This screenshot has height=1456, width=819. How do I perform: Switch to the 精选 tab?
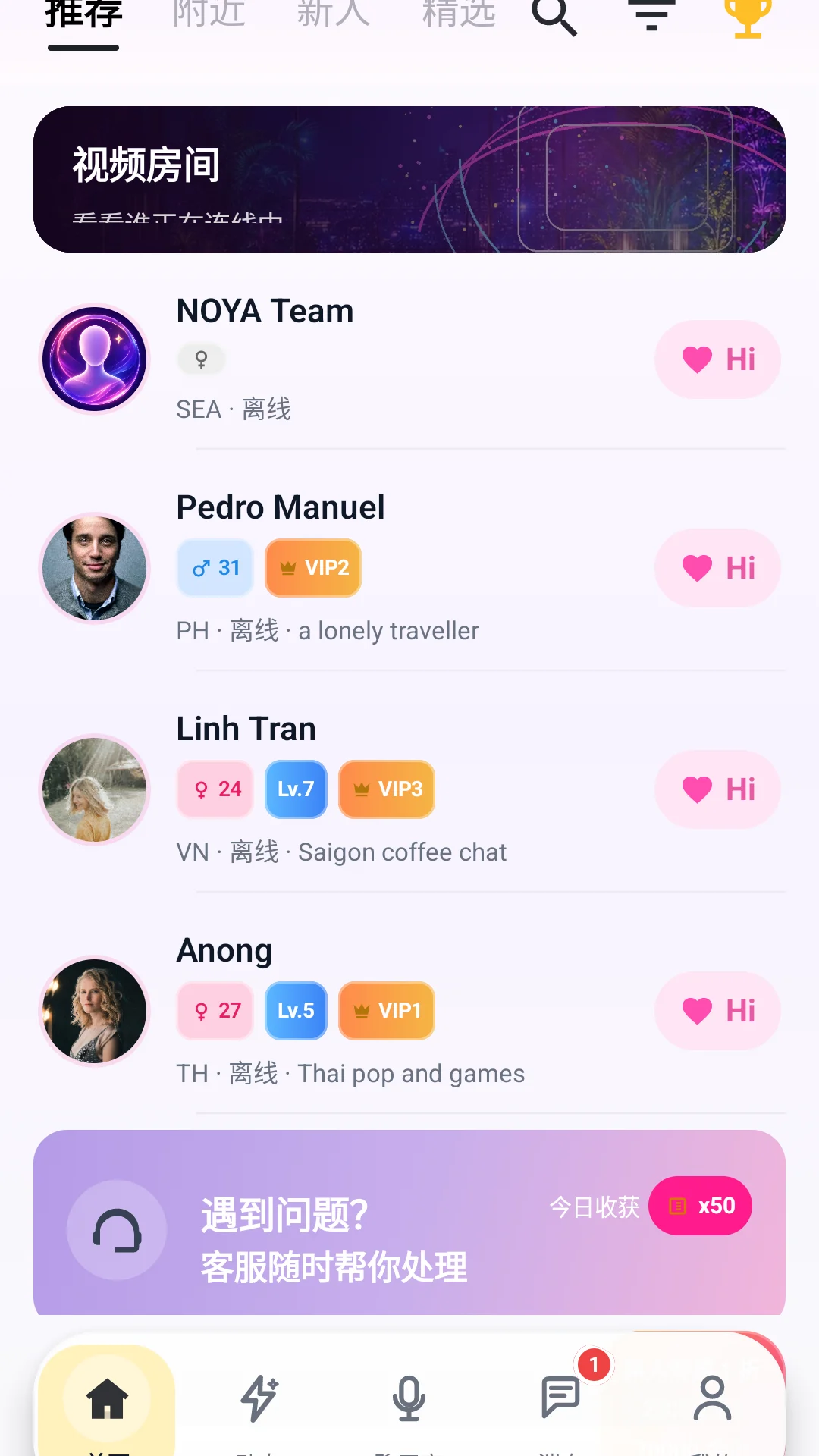click(459, 14)
